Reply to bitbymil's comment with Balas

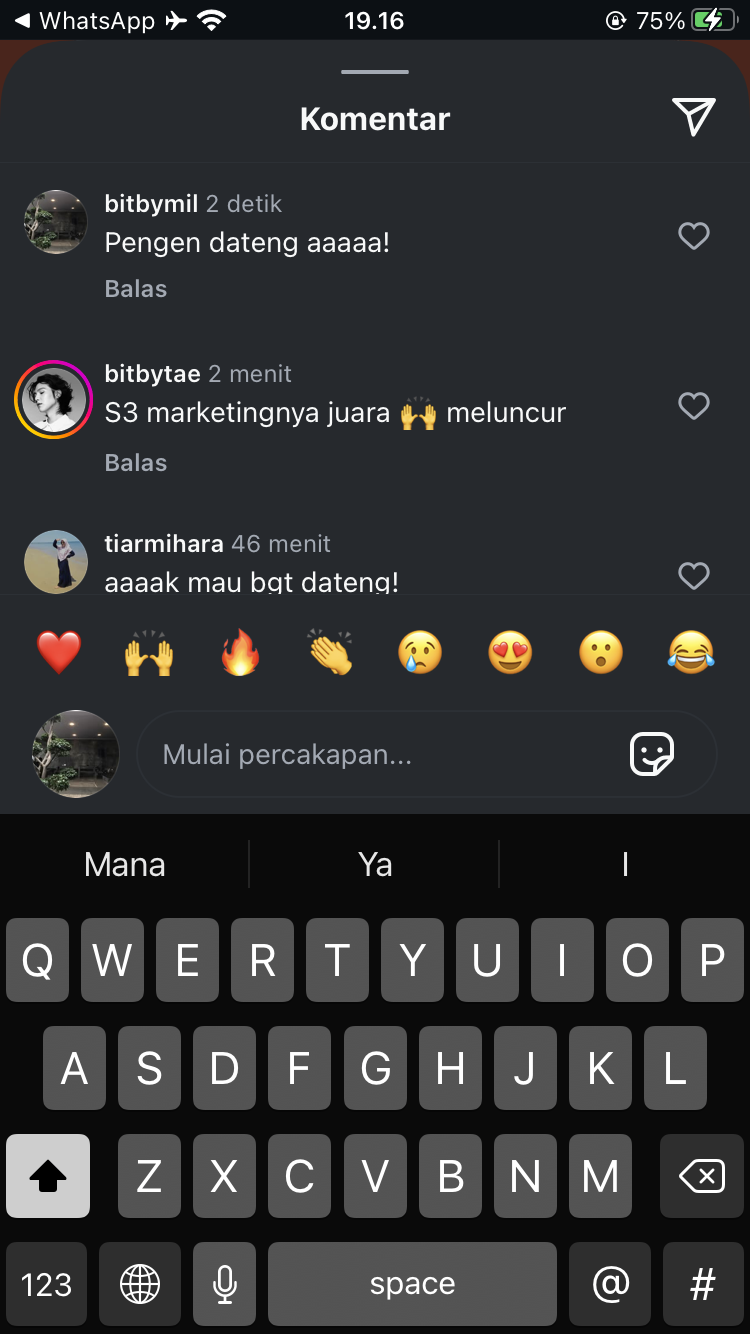pyautogui.click(x=136, y=289)
